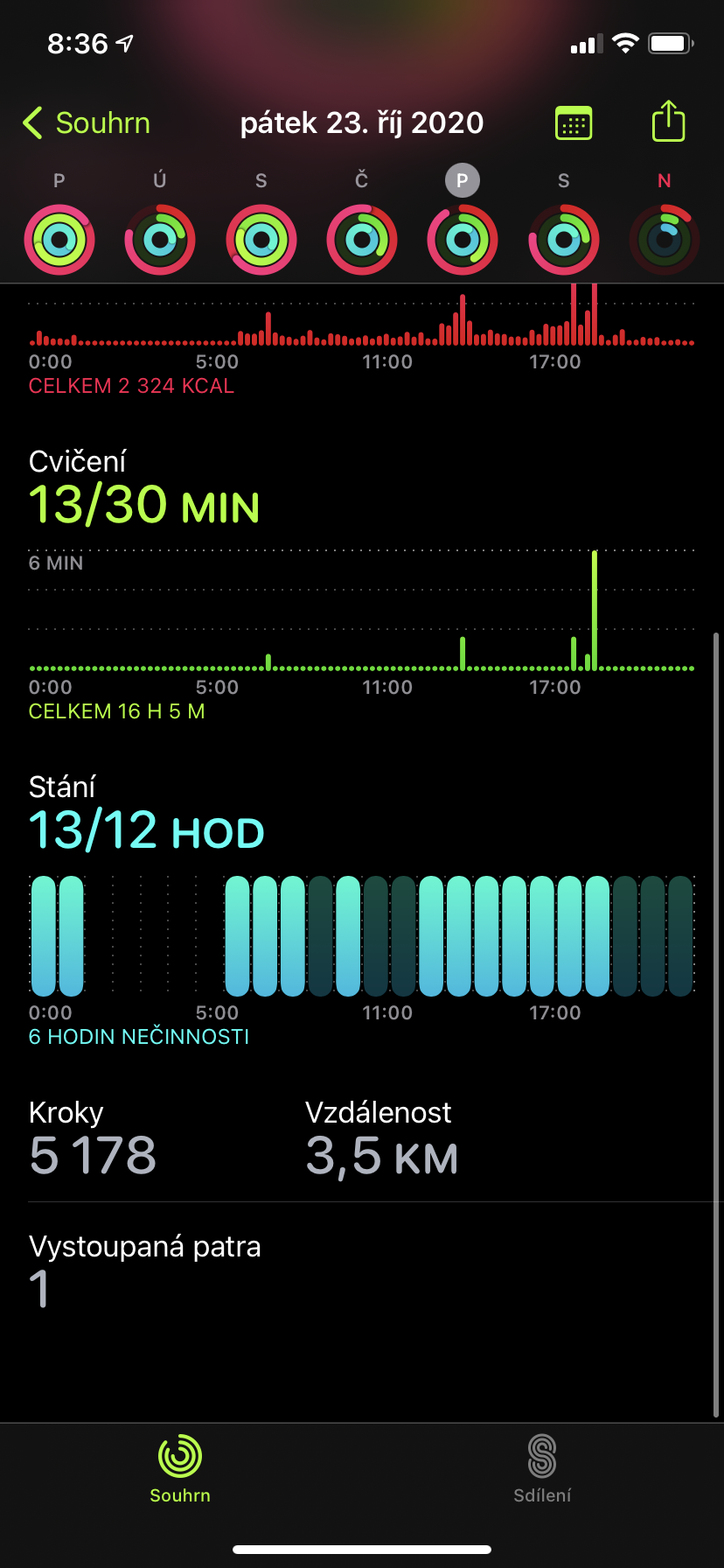Go back to Souhrn

point(87,123)
